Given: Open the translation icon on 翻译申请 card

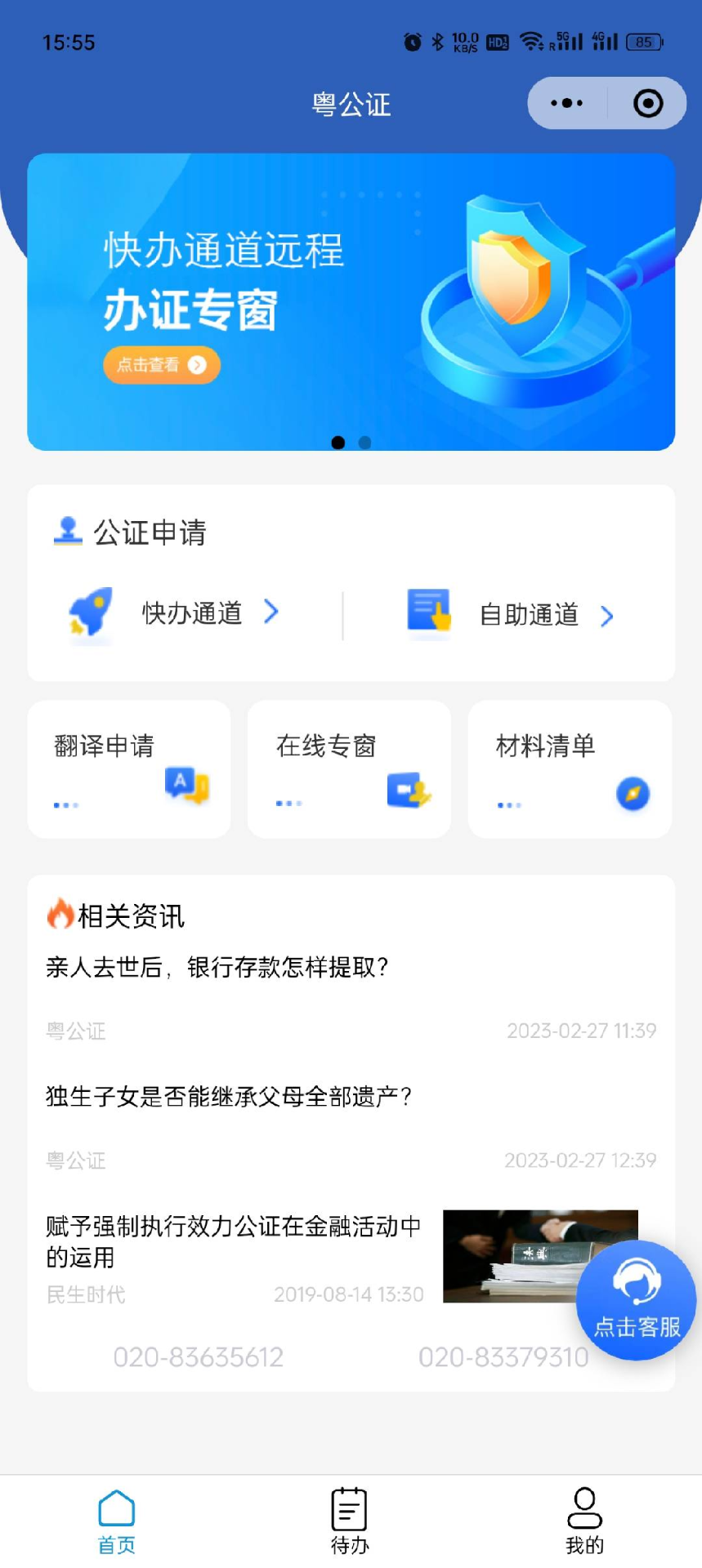Looking at the screenshot, I should 186,785.
